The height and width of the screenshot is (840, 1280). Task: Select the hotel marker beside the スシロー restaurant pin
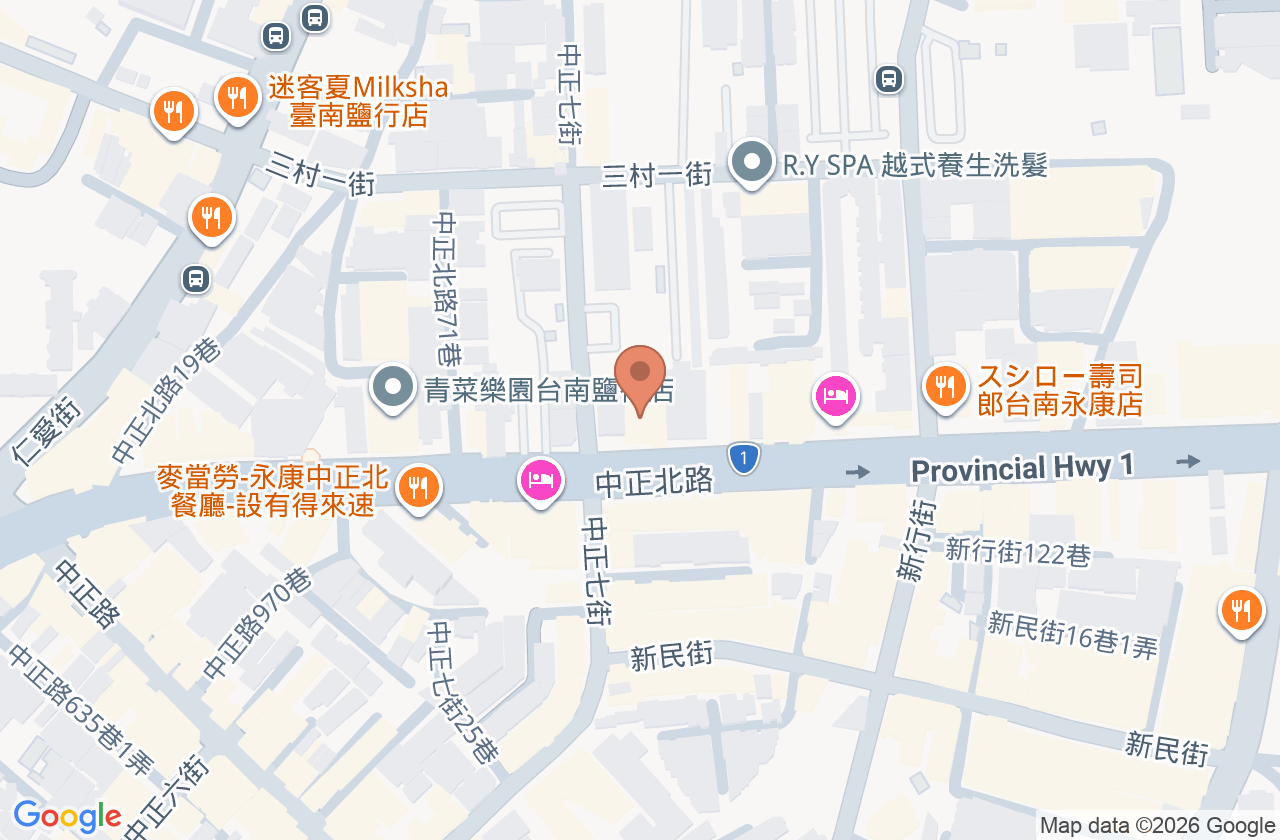pos(836,397)
